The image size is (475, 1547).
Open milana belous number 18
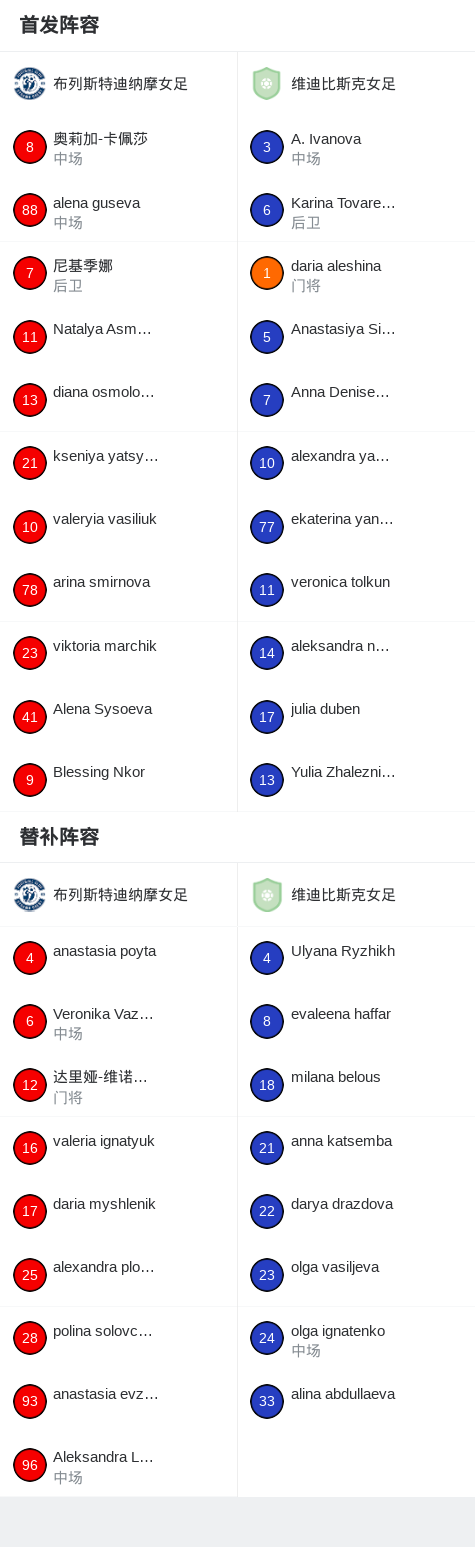click(x=356, y=1086)
